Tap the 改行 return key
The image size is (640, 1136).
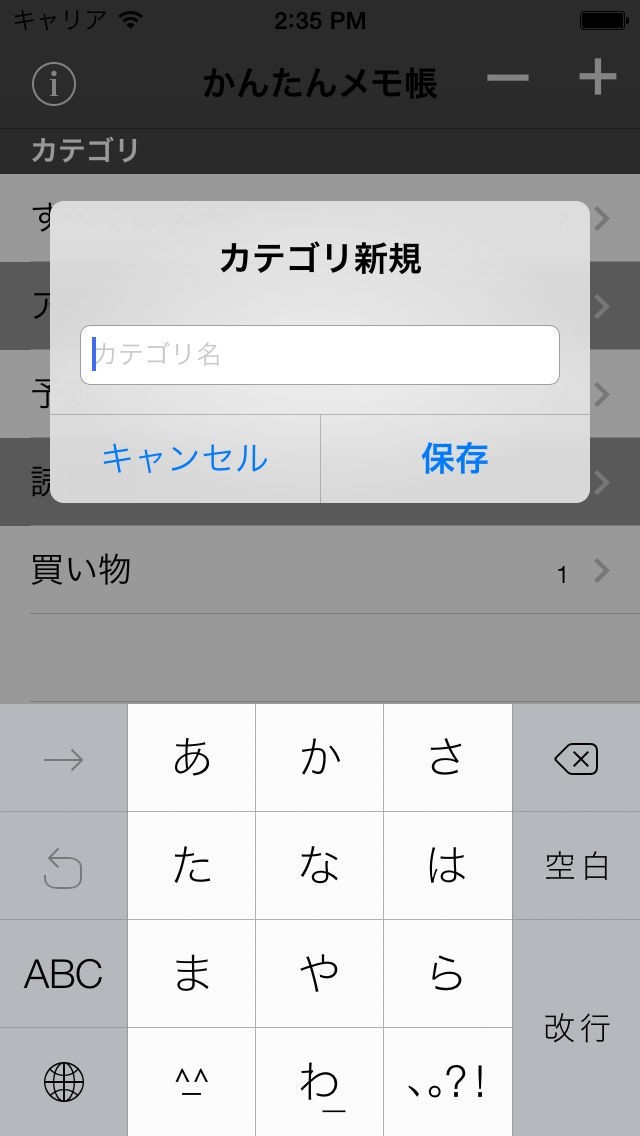coord(576,1027)
